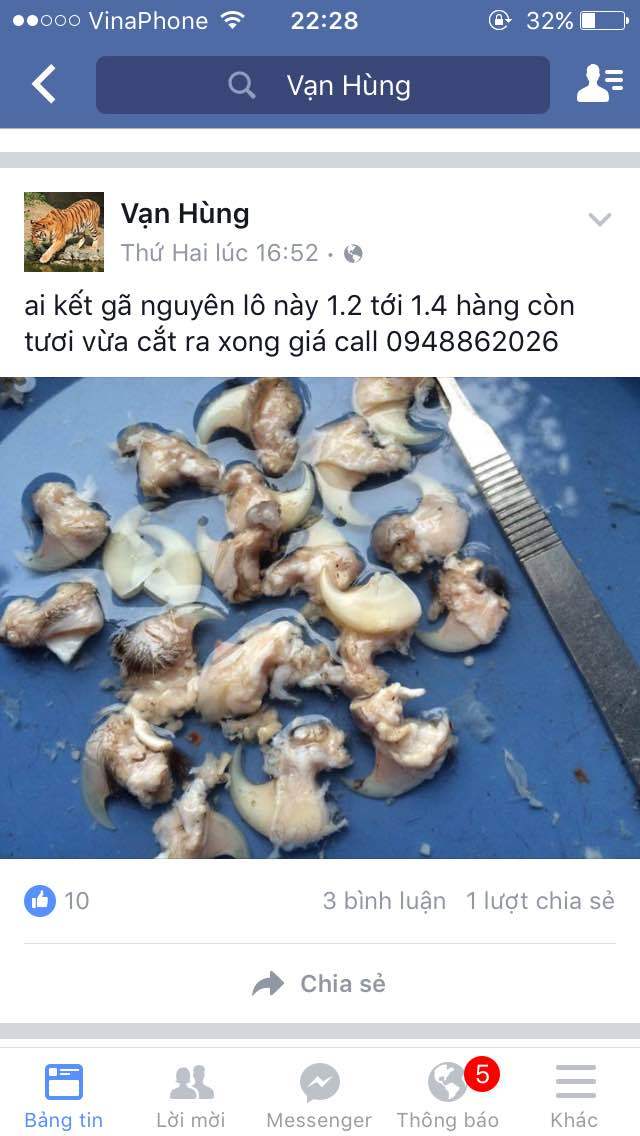Tap the search field showing Vạn Hùng
Viewport: 640px width, 1136px height.
[x=322, y=85]
